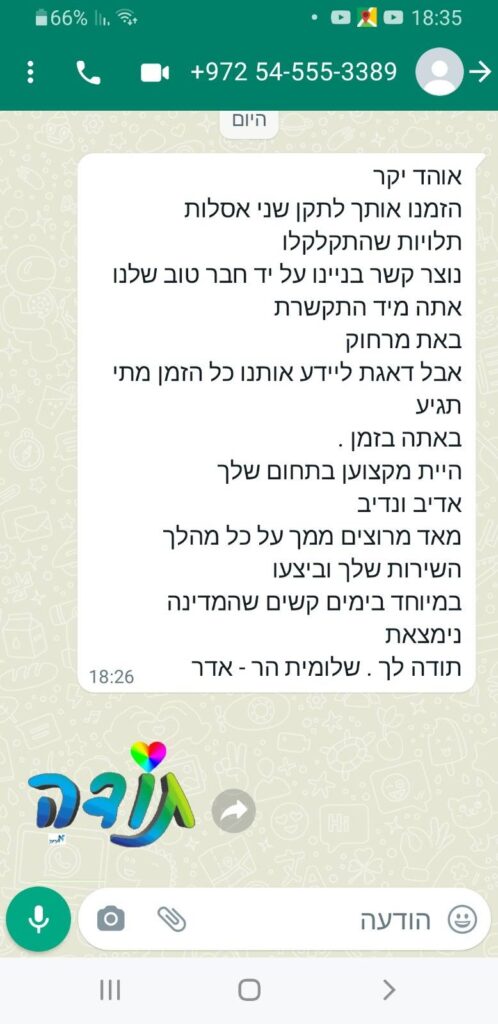Start a video call

[x=155, y=72]
